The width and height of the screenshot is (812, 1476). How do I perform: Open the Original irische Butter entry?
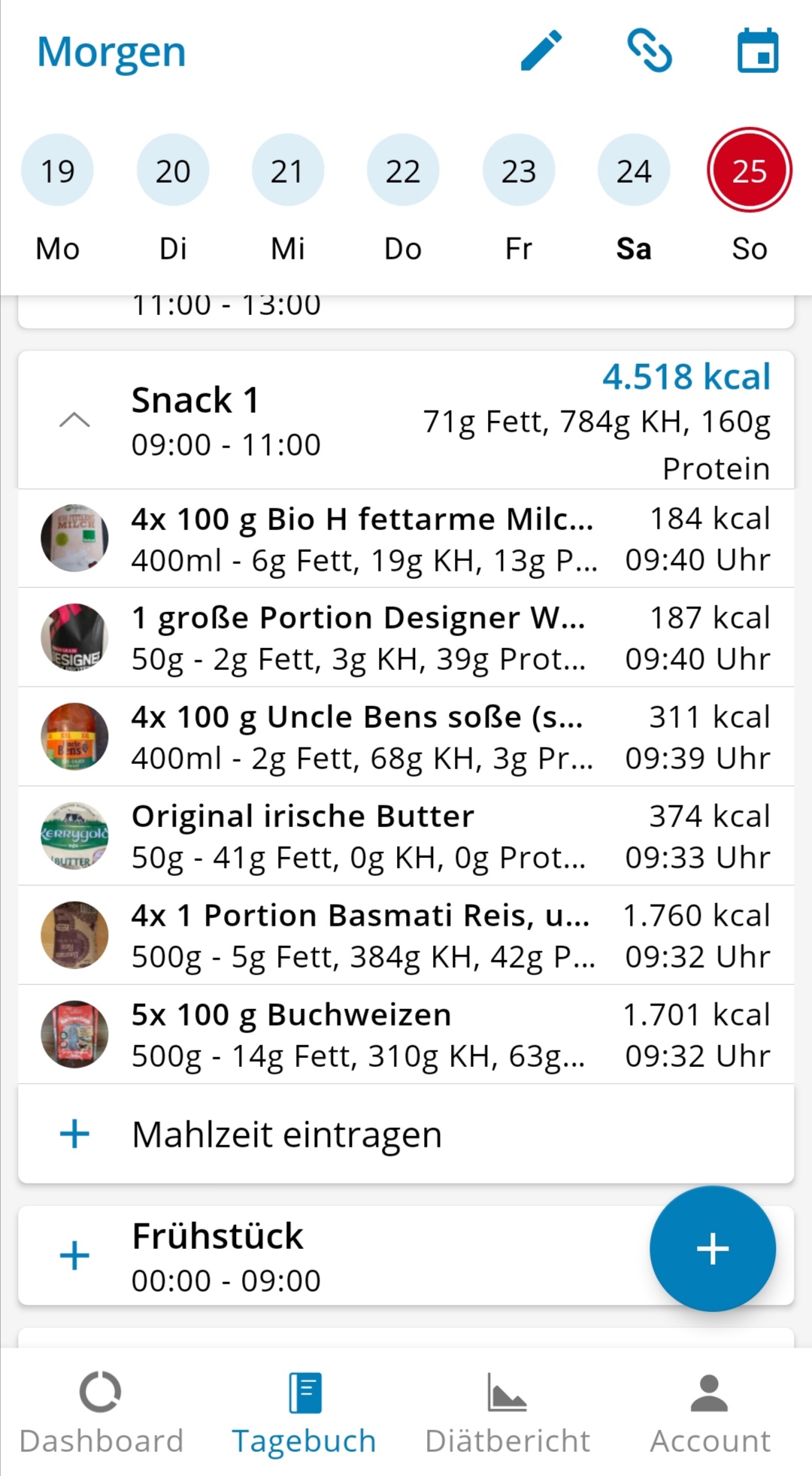406,836
